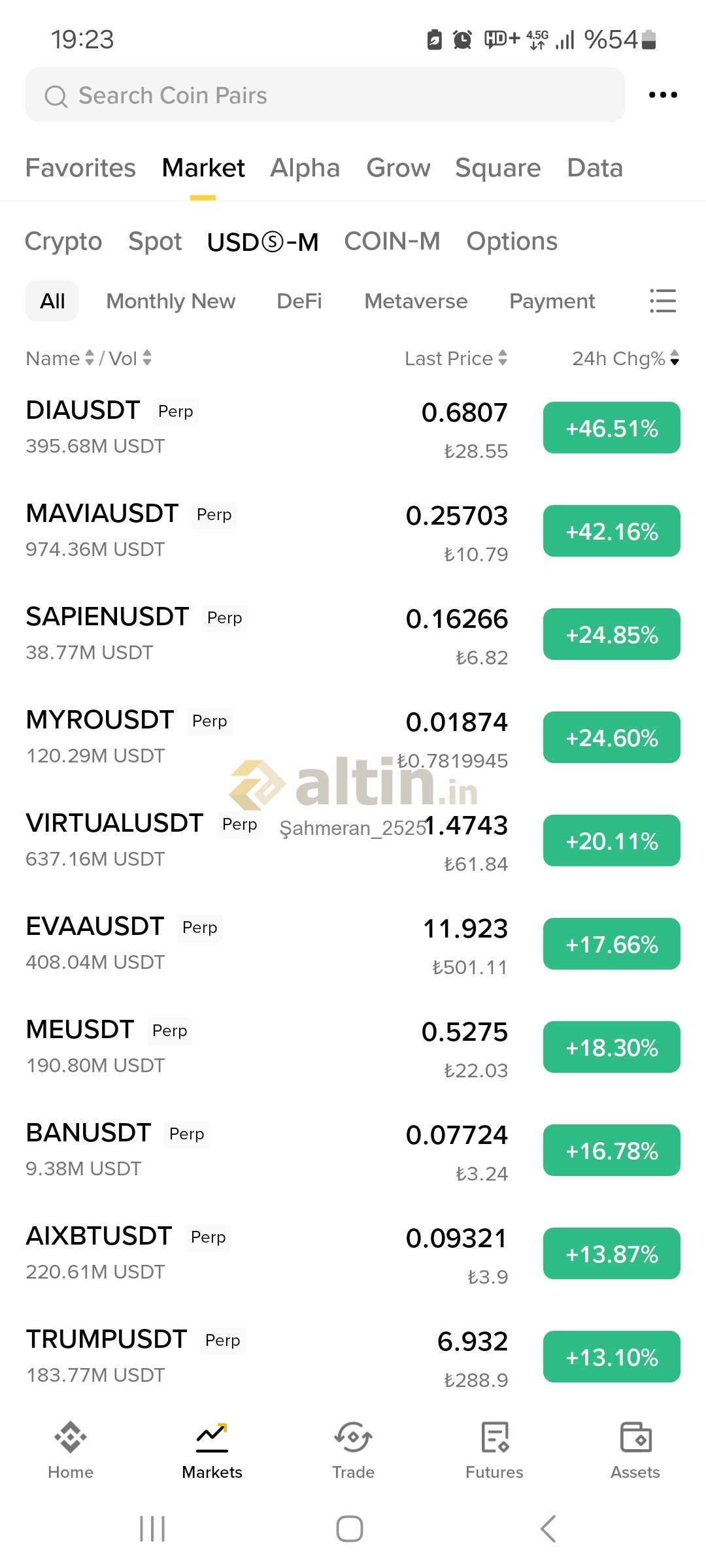
Task: Switch to COIN-M futures
Action: [x=392, y=242]
